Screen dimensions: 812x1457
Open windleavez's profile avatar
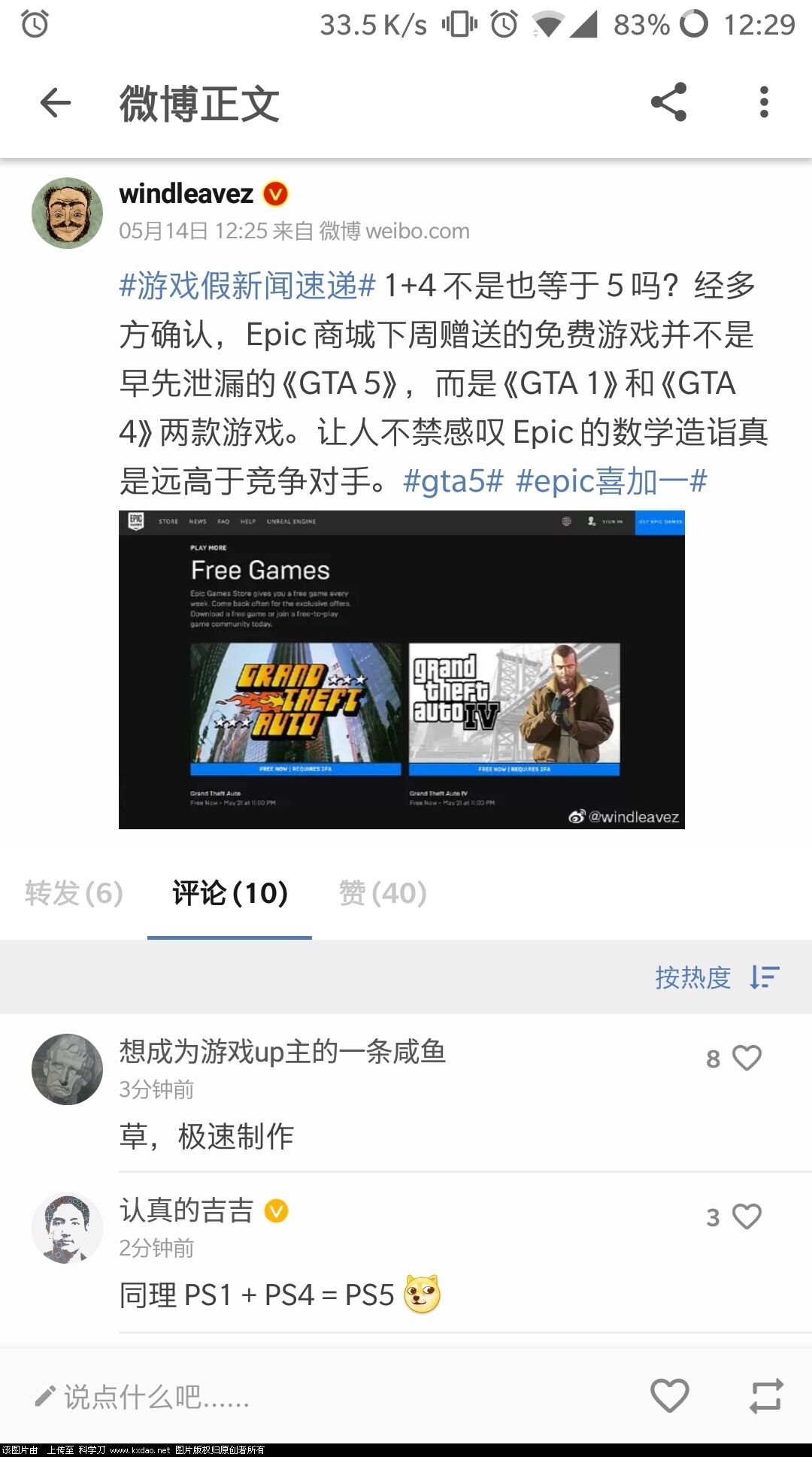point(67,213)
